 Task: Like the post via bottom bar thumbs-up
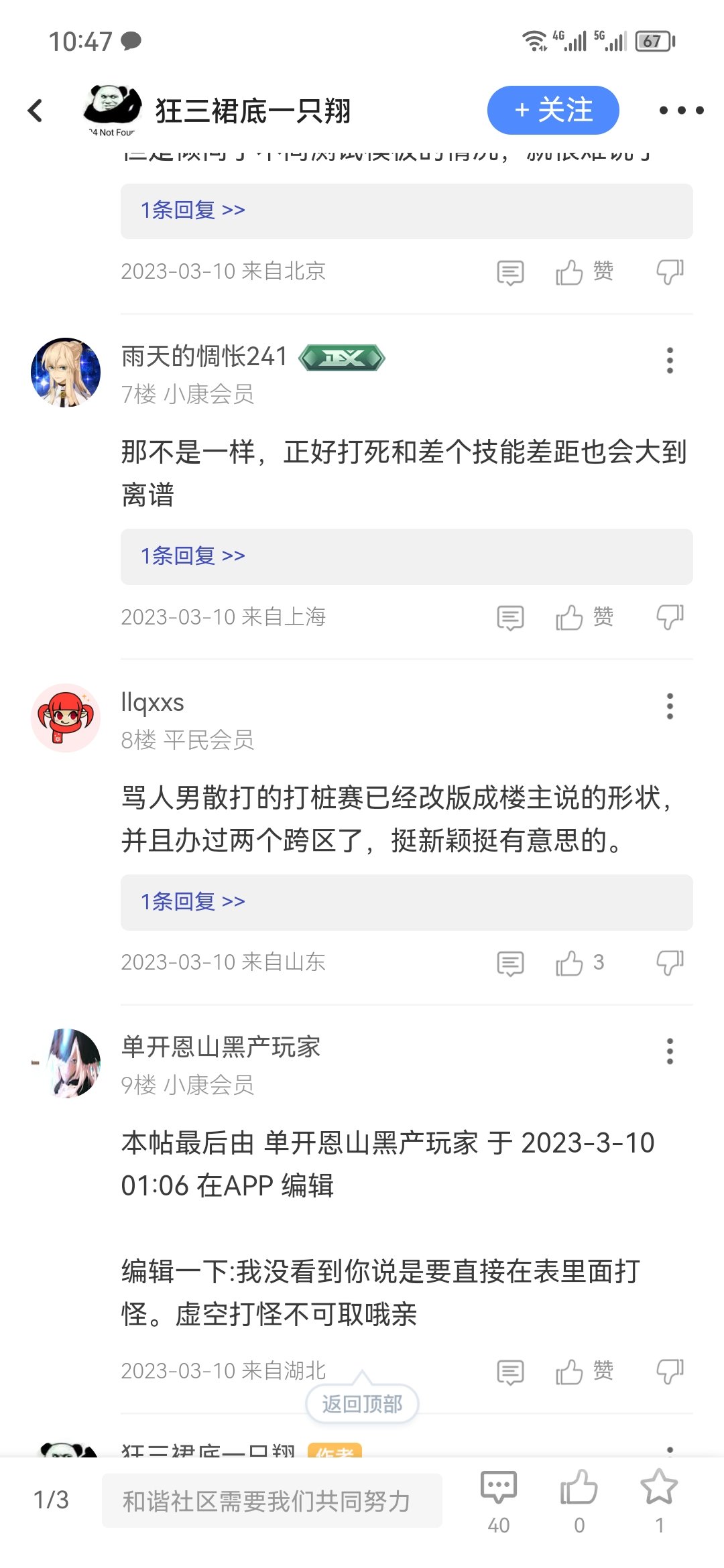[x=579, y=1500]
